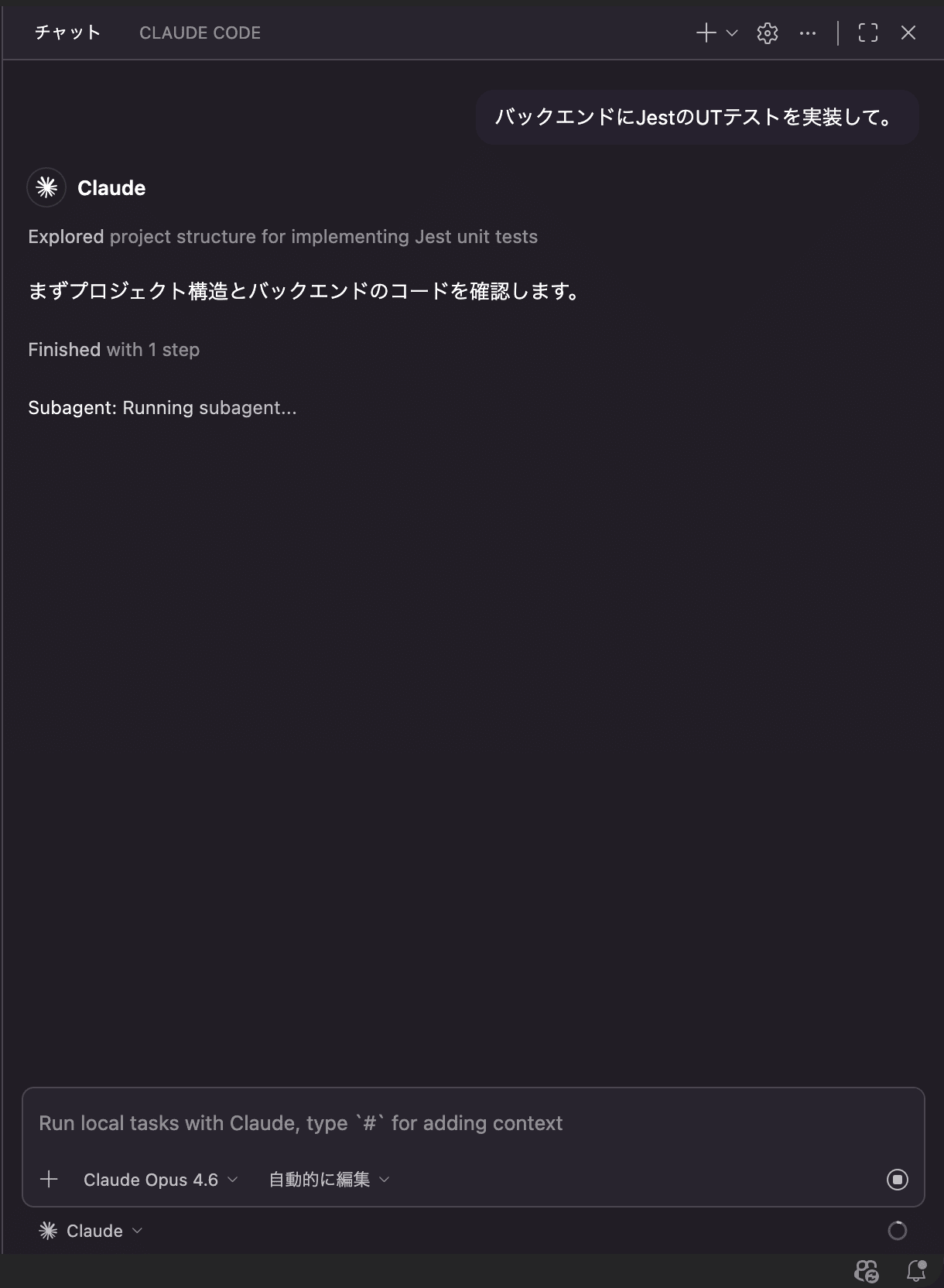Expand the chat panel to full size
944x1288 pixels.
[868, 33]
